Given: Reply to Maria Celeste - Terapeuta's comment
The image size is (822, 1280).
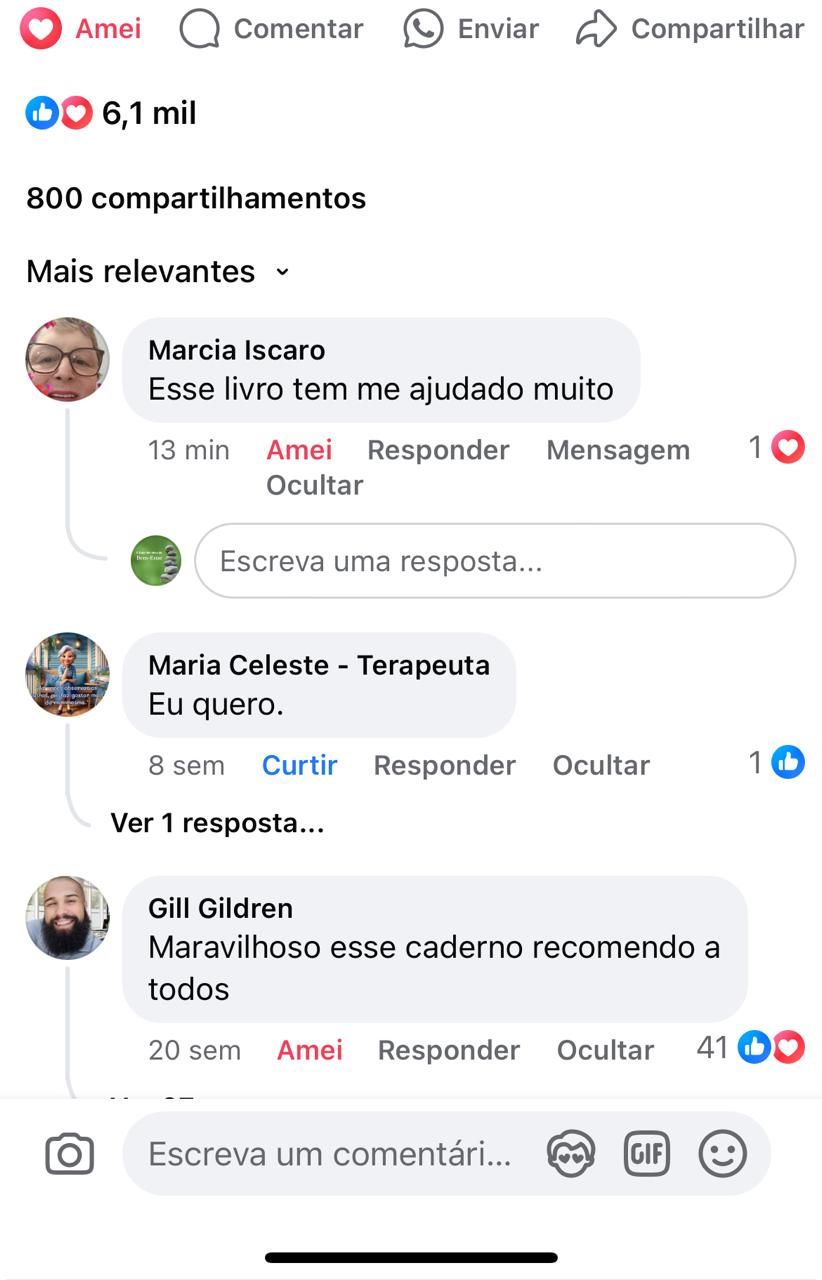Looking at the screenshot, I should click(x=444, y=765).
